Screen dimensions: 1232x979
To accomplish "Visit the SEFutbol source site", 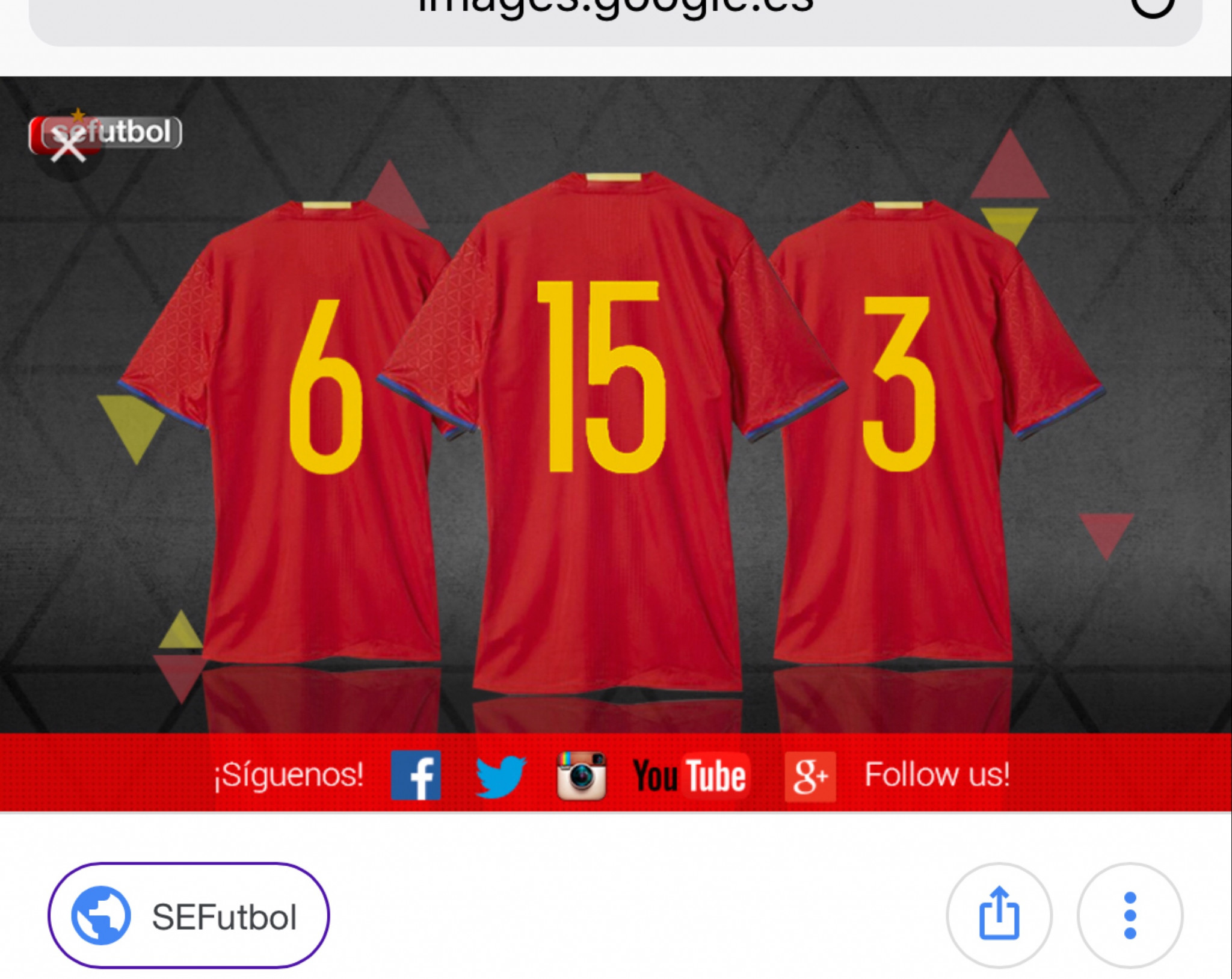I will [x=188, y=916].
